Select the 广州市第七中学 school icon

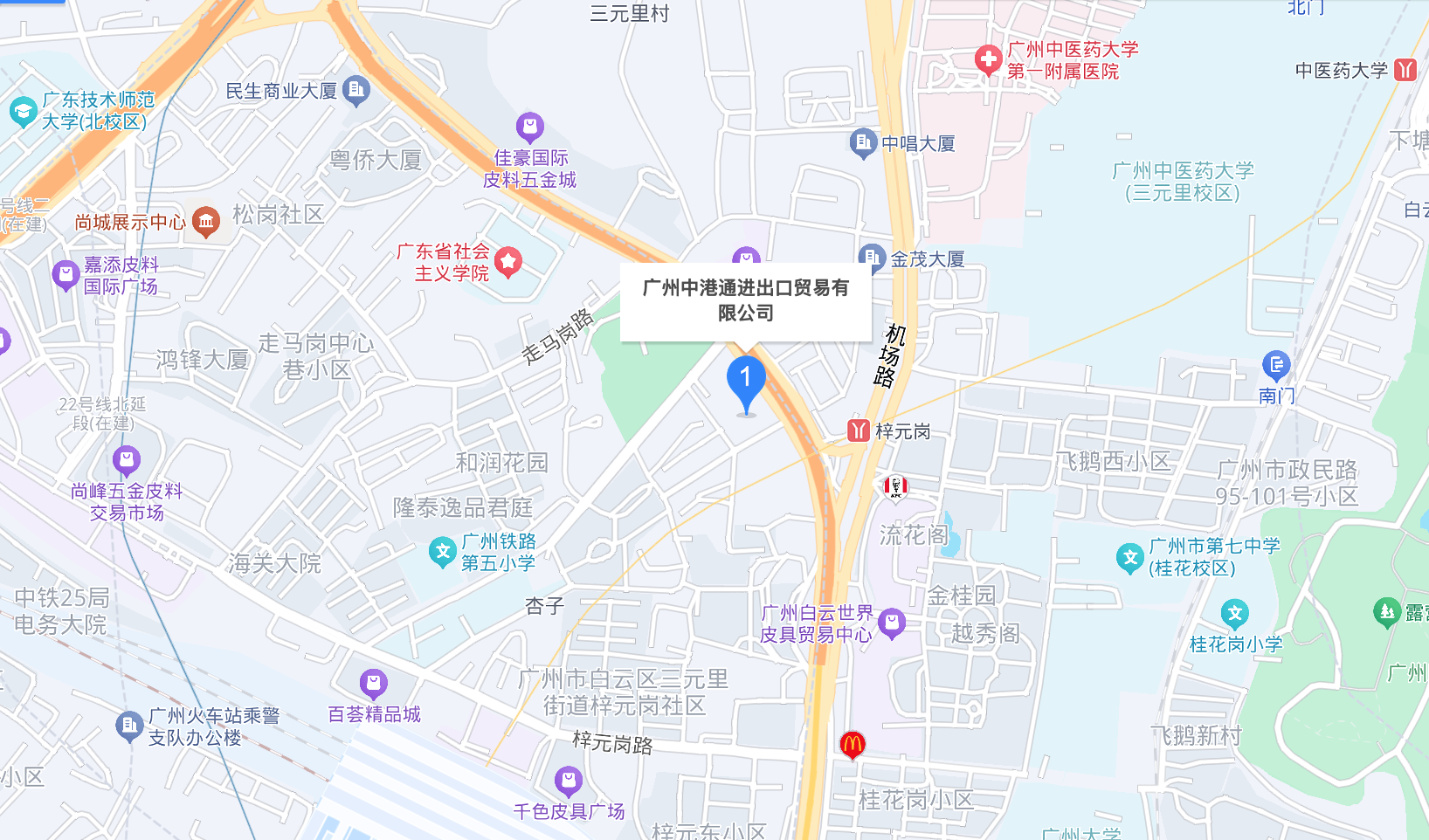click(1130, 557)
